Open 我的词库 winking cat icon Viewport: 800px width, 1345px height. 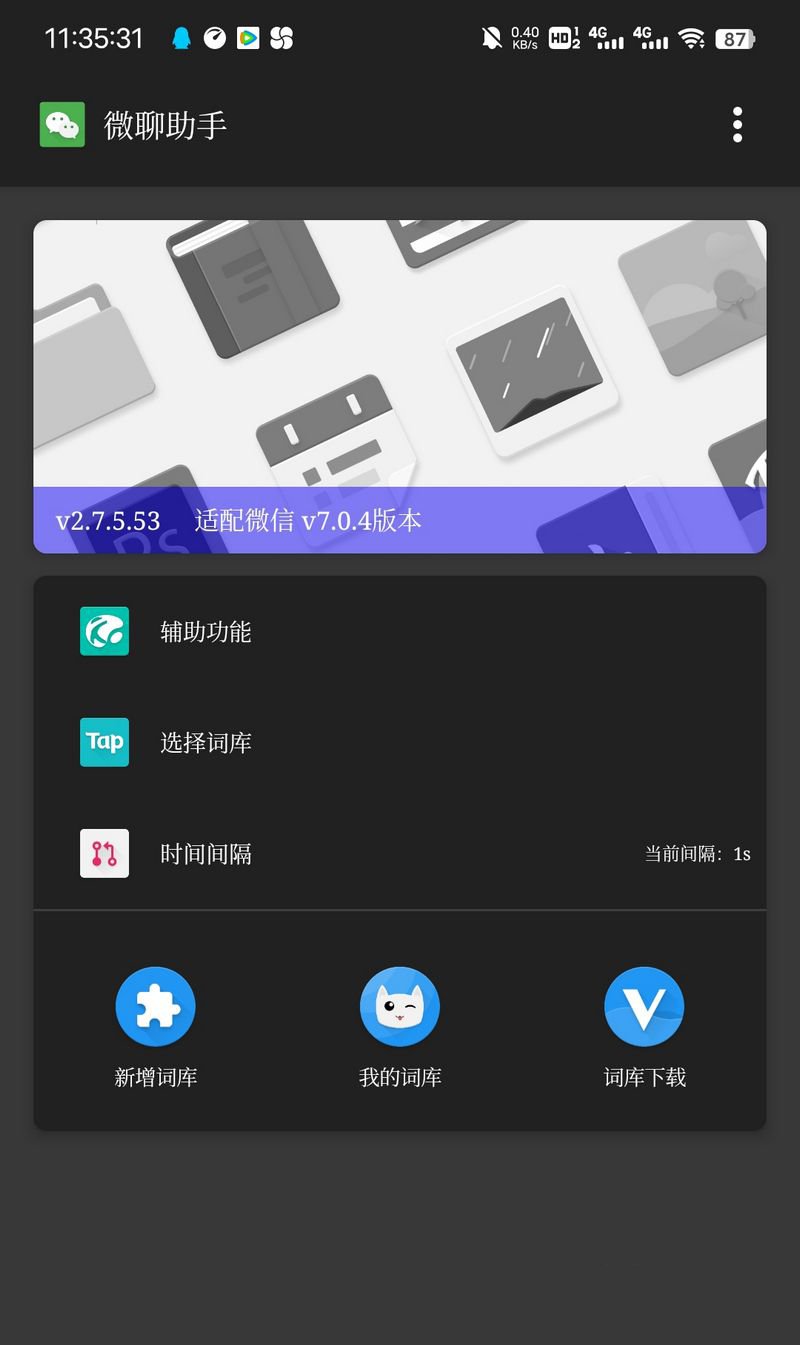(x=399, y=1006)
